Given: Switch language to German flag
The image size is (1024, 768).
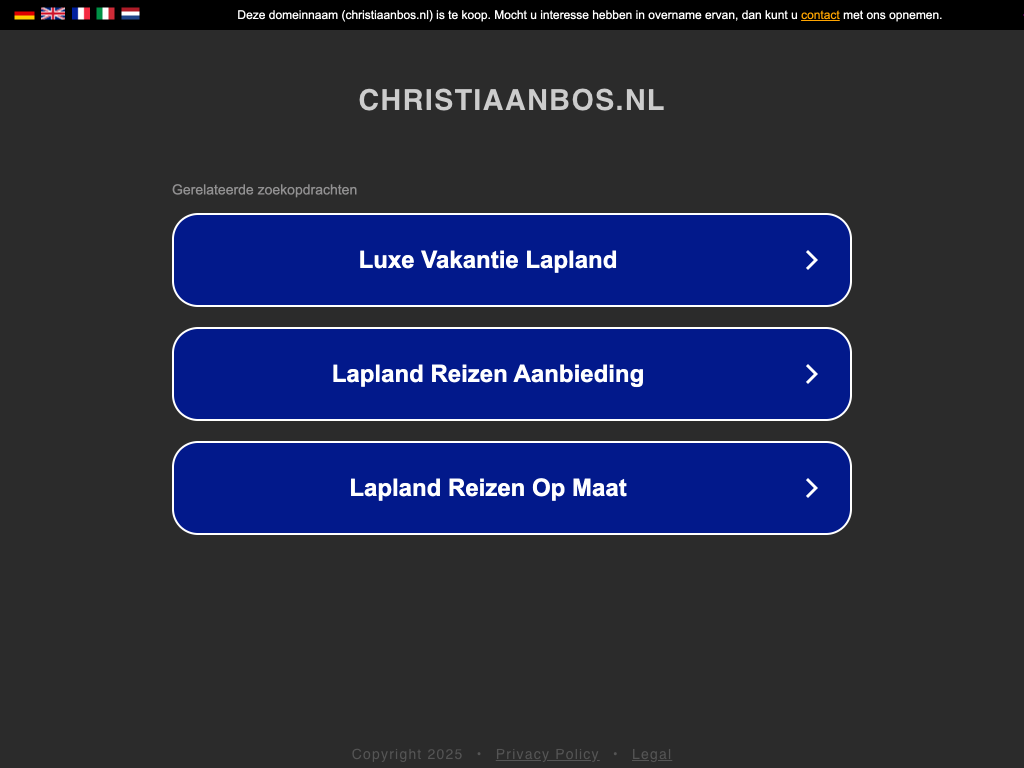Looking at the screenshot, I should coord(24,14).
